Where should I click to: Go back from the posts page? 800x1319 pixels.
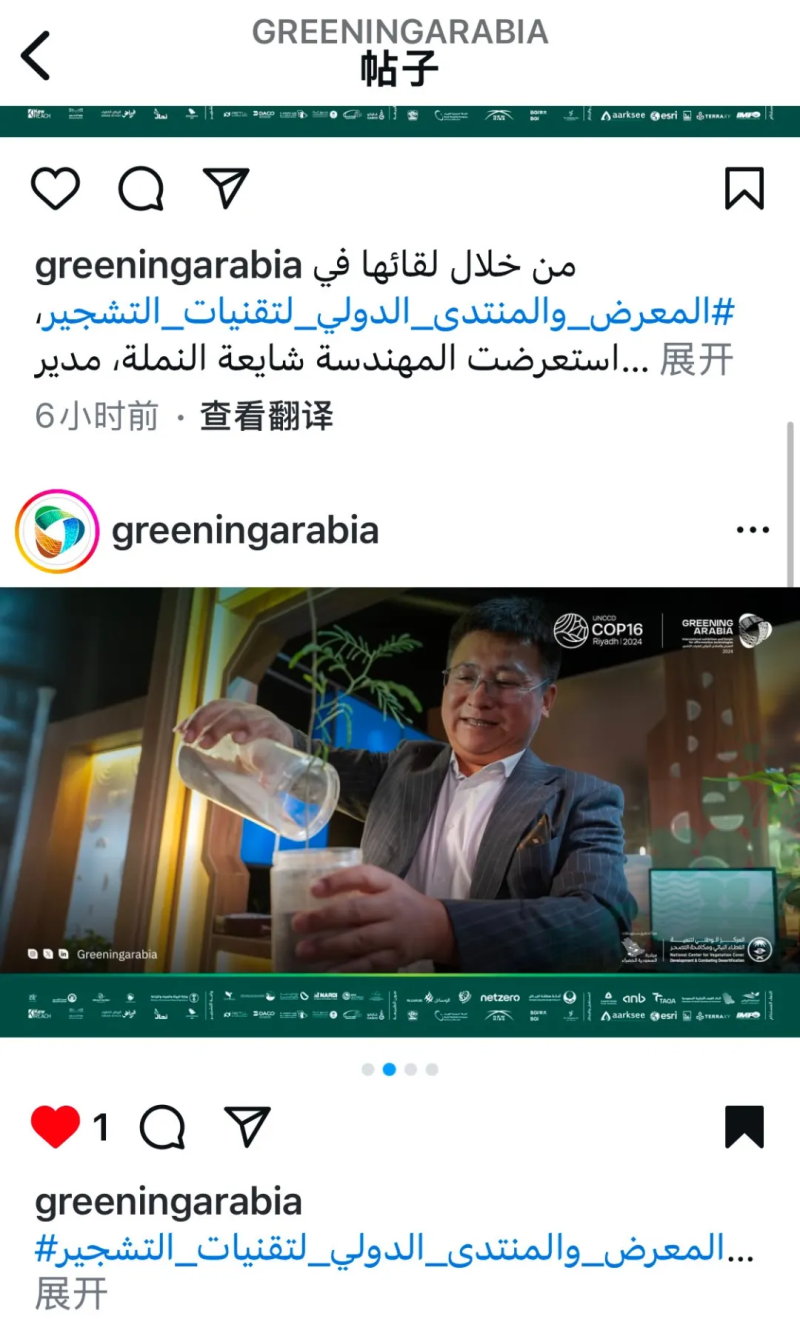tap(36, 55)
